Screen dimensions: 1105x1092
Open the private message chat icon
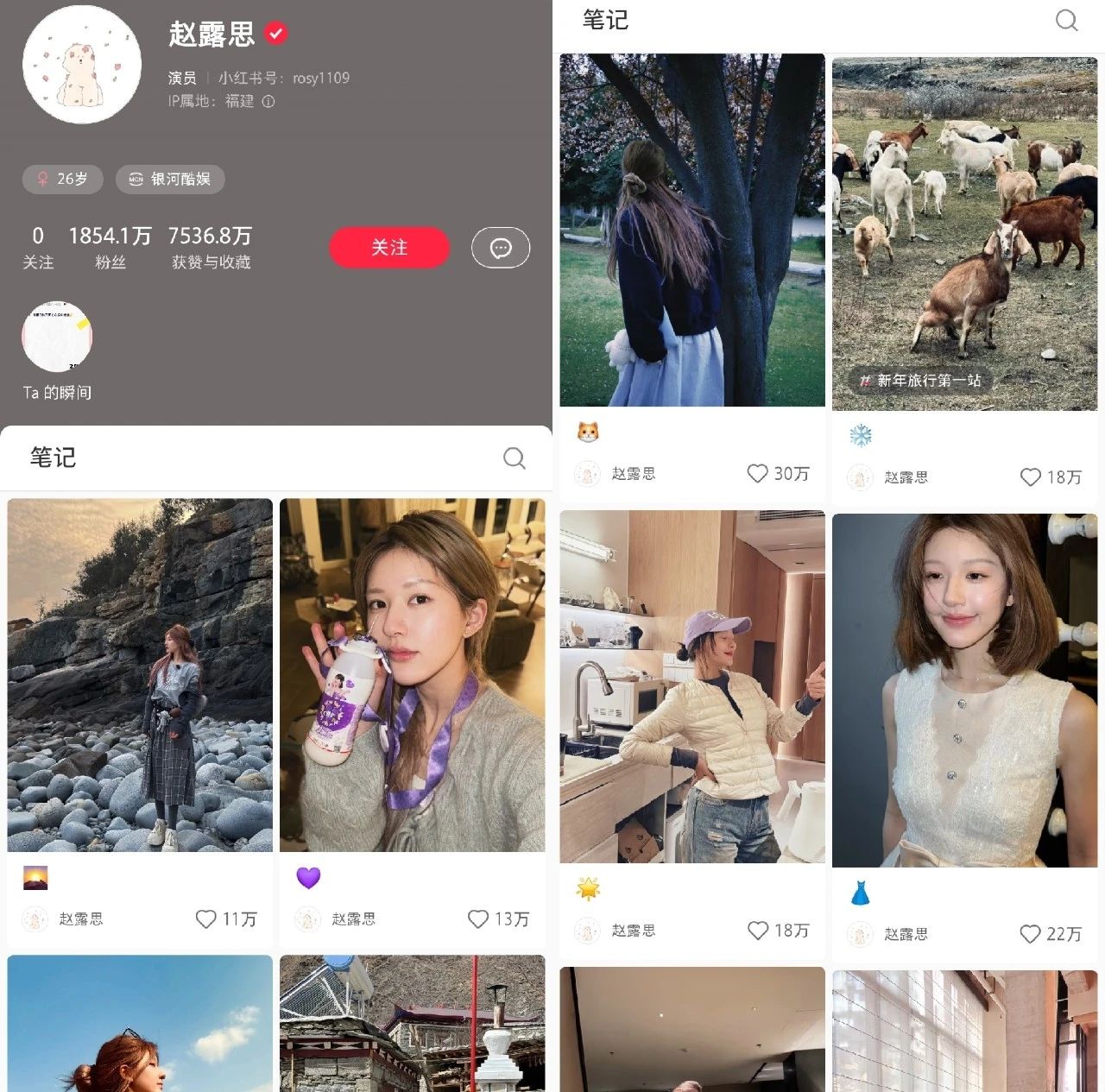[x=501, y=248]
